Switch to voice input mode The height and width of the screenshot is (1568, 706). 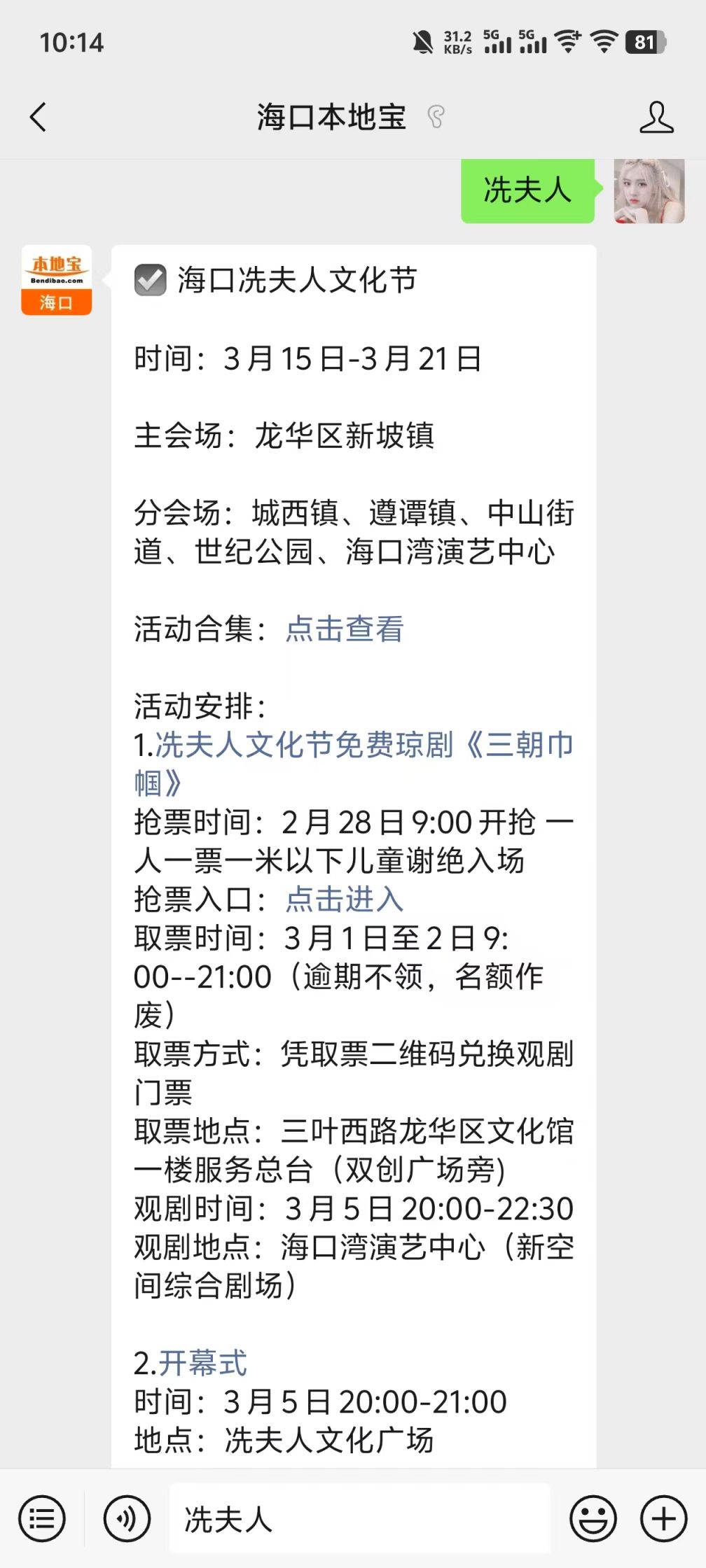tap(127, 1519)
